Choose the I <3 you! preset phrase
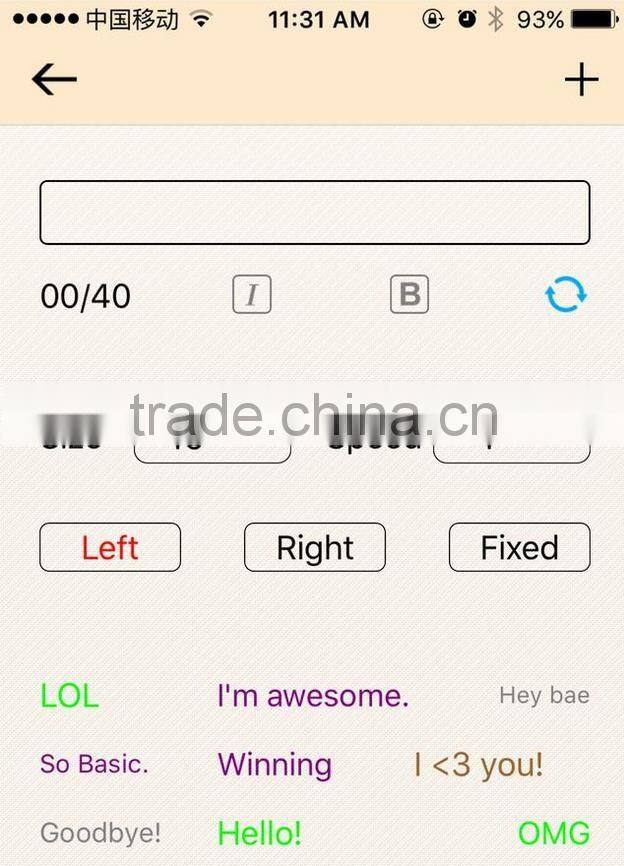 479,765
